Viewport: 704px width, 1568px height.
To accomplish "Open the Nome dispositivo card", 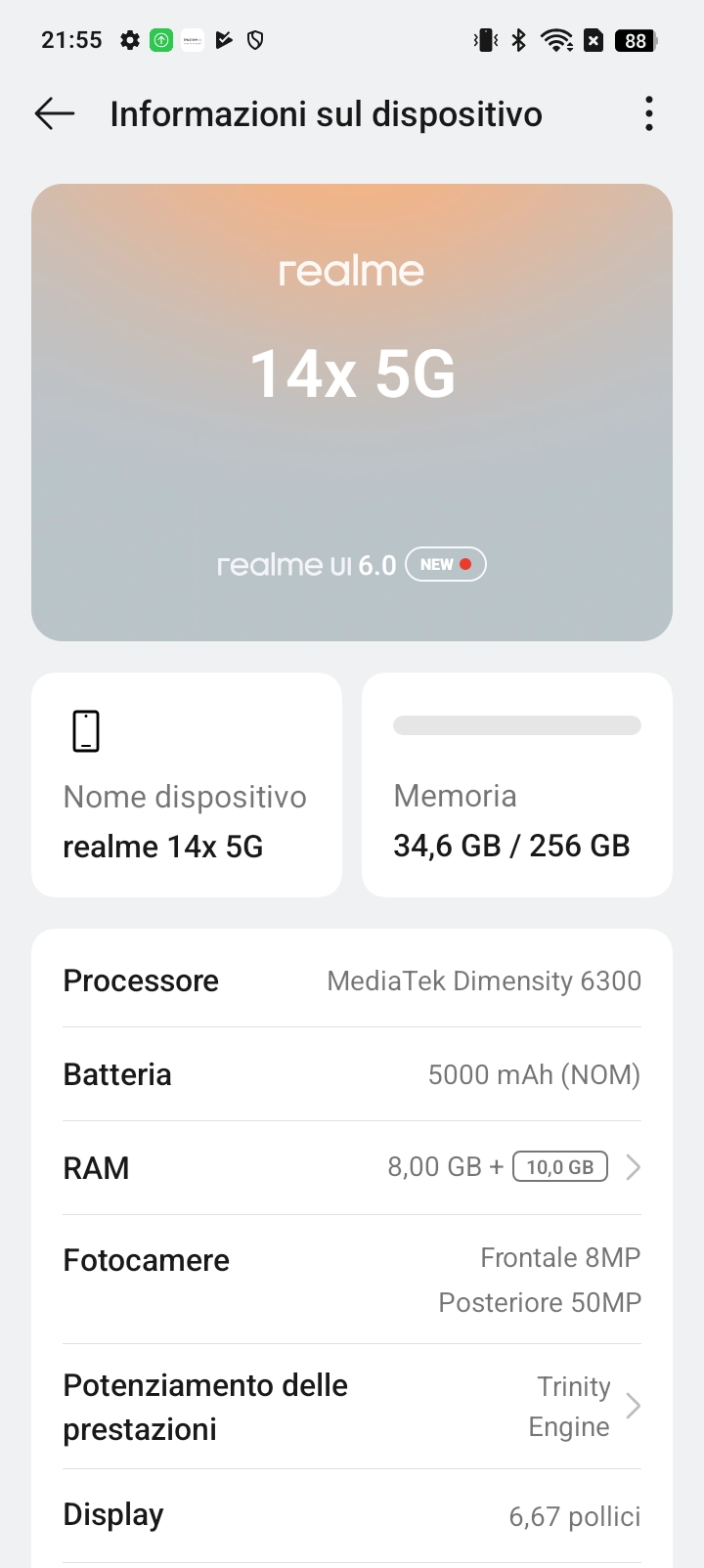I will pos(187,785).
